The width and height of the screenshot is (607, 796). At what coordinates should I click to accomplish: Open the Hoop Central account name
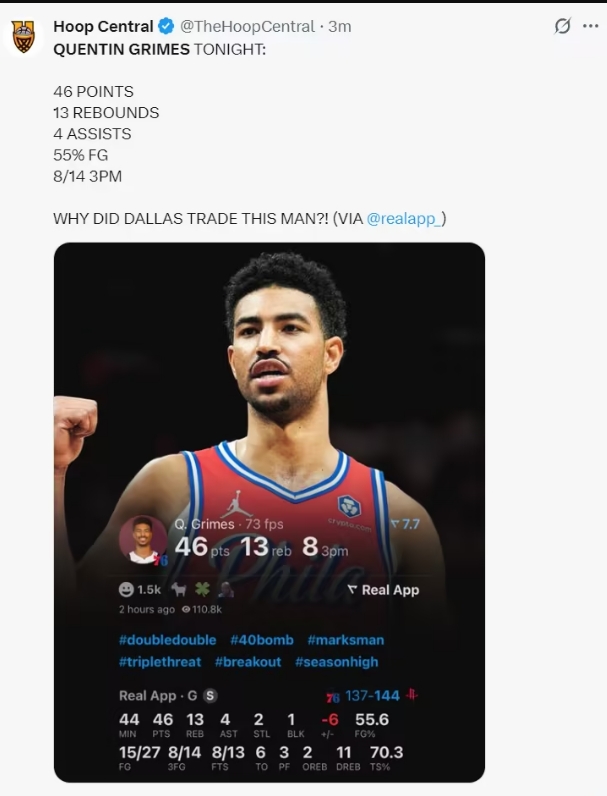103,26
